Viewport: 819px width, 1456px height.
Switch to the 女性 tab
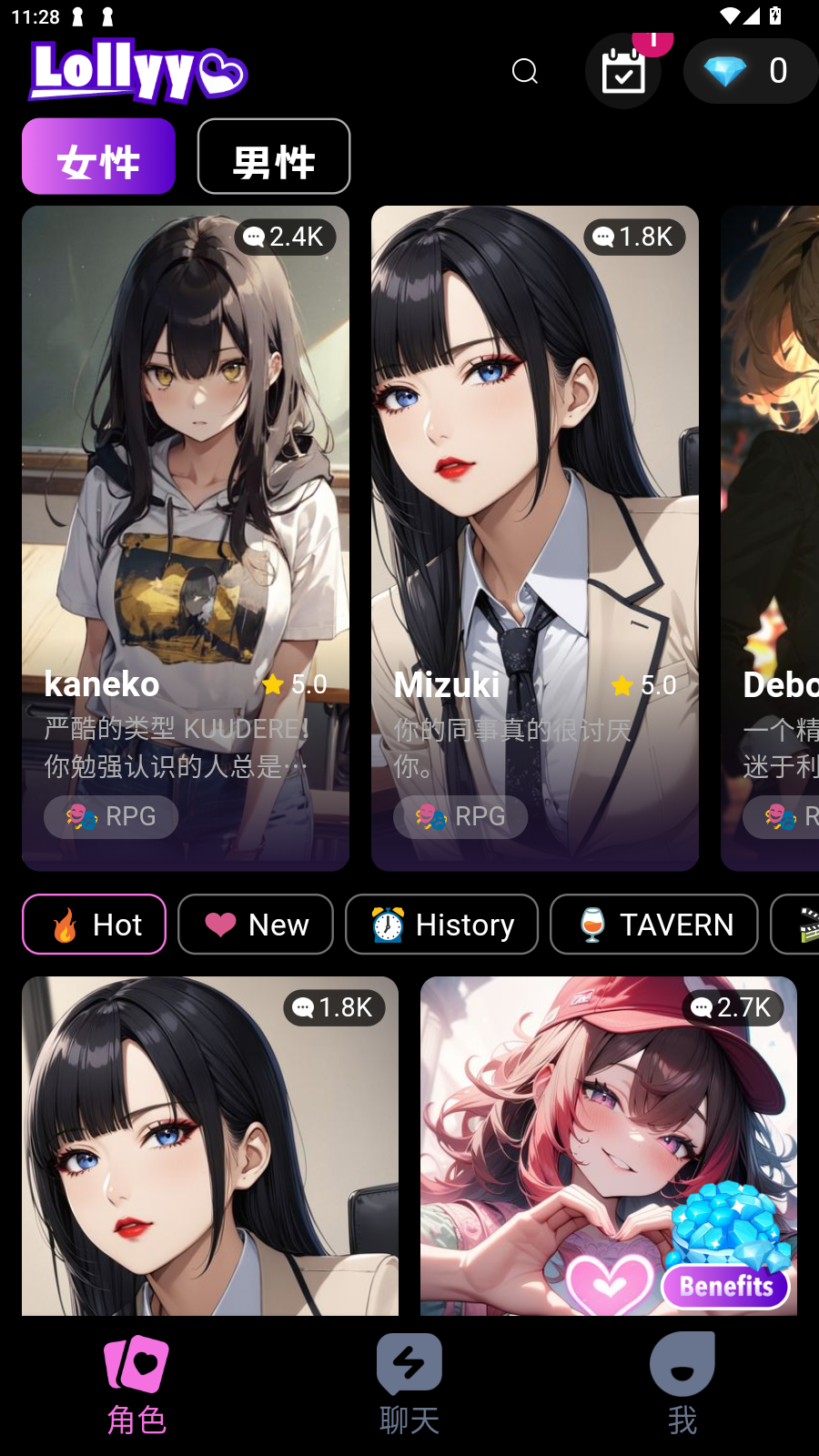click(98, 157)
